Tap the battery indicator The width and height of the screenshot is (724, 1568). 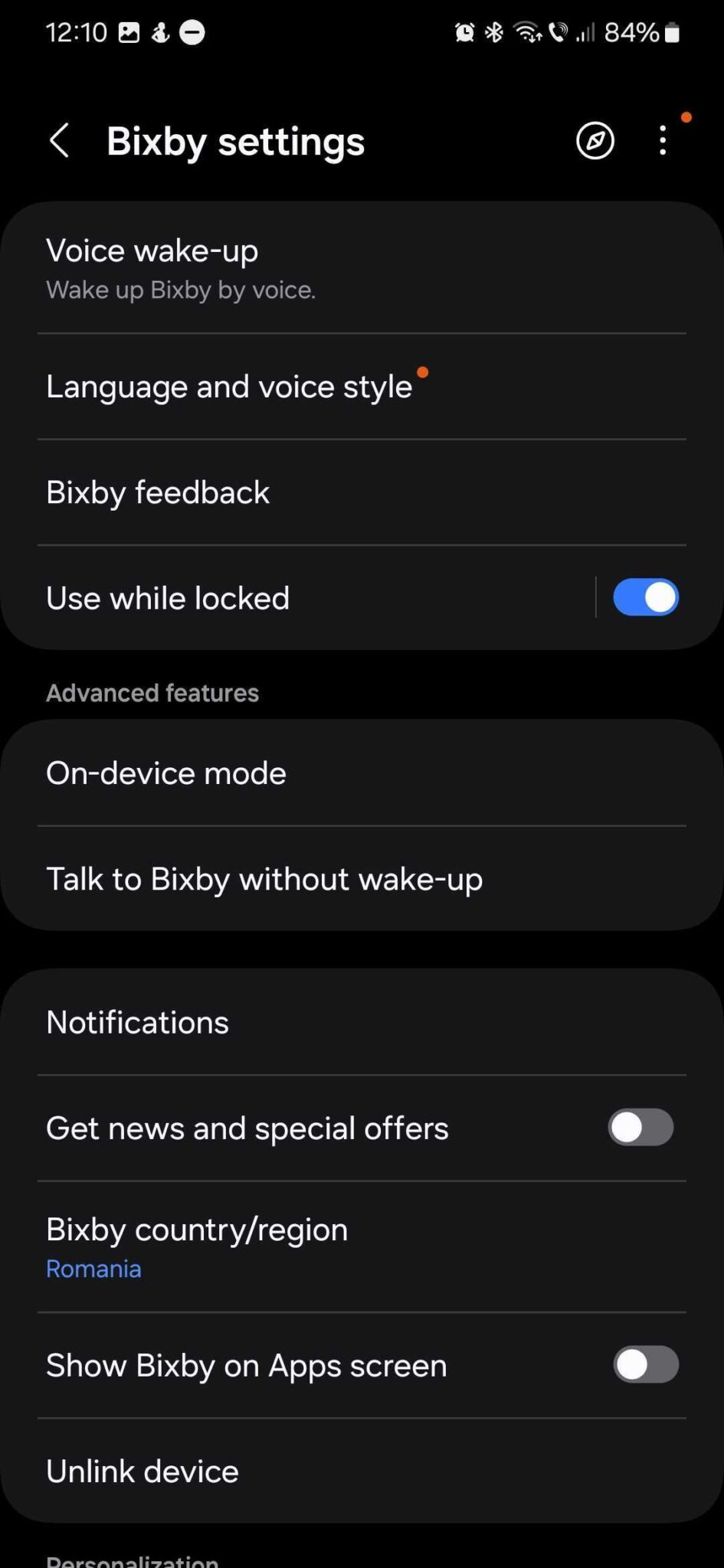pyautogui.click(x=670, y=32)
